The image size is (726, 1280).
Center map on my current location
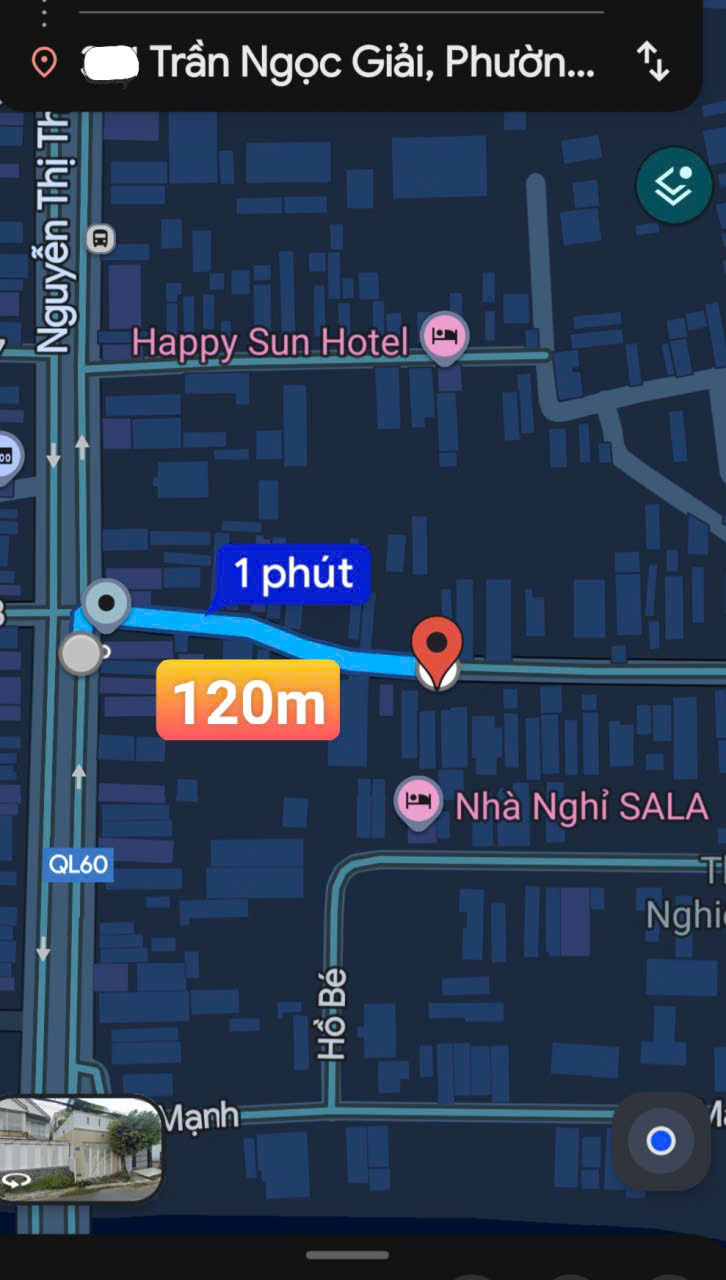(x=660, y=1140)
